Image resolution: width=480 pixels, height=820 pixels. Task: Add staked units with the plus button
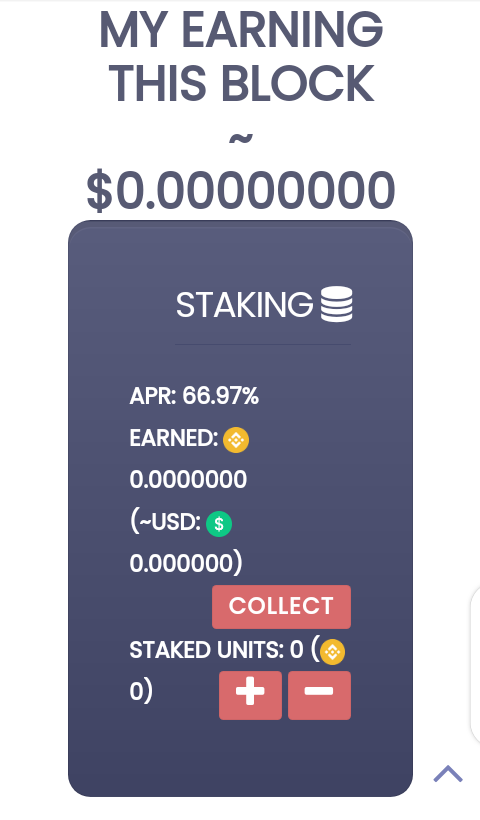coord(250,696)
